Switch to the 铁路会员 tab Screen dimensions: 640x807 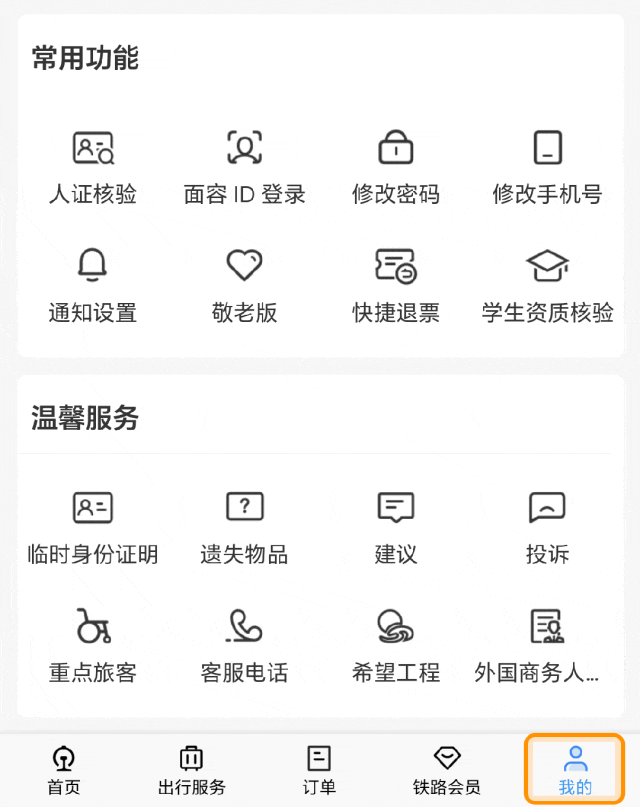pyautogui.click(x=447, y=770)
